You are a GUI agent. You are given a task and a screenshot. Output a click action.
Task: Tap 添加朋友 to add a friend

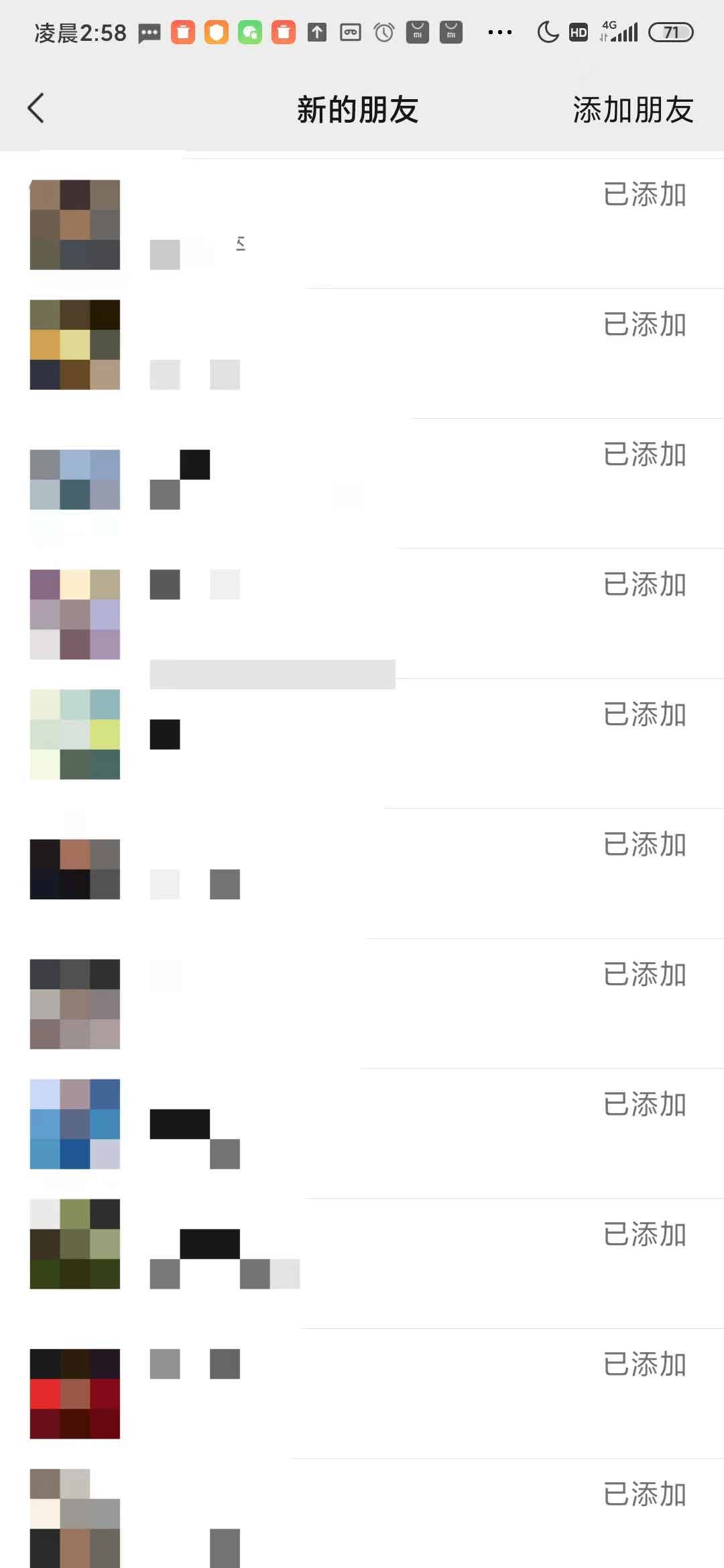(x=632, y=110)
